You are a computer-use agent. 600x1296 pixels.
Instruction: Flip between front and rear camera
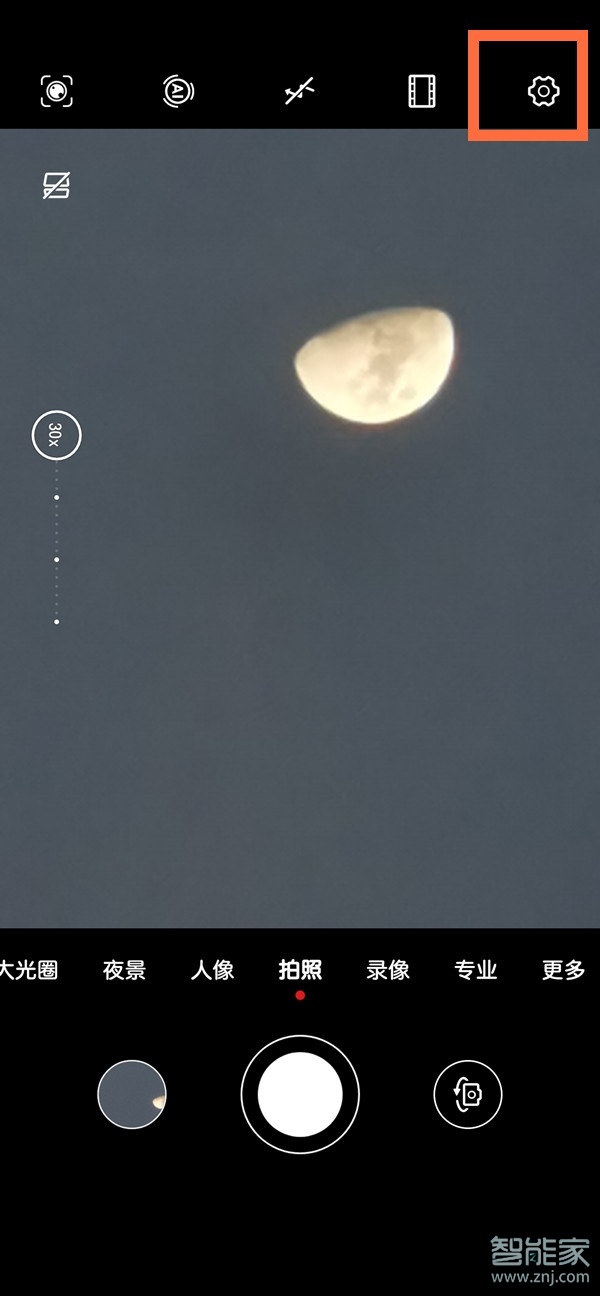click(468, 1094)
